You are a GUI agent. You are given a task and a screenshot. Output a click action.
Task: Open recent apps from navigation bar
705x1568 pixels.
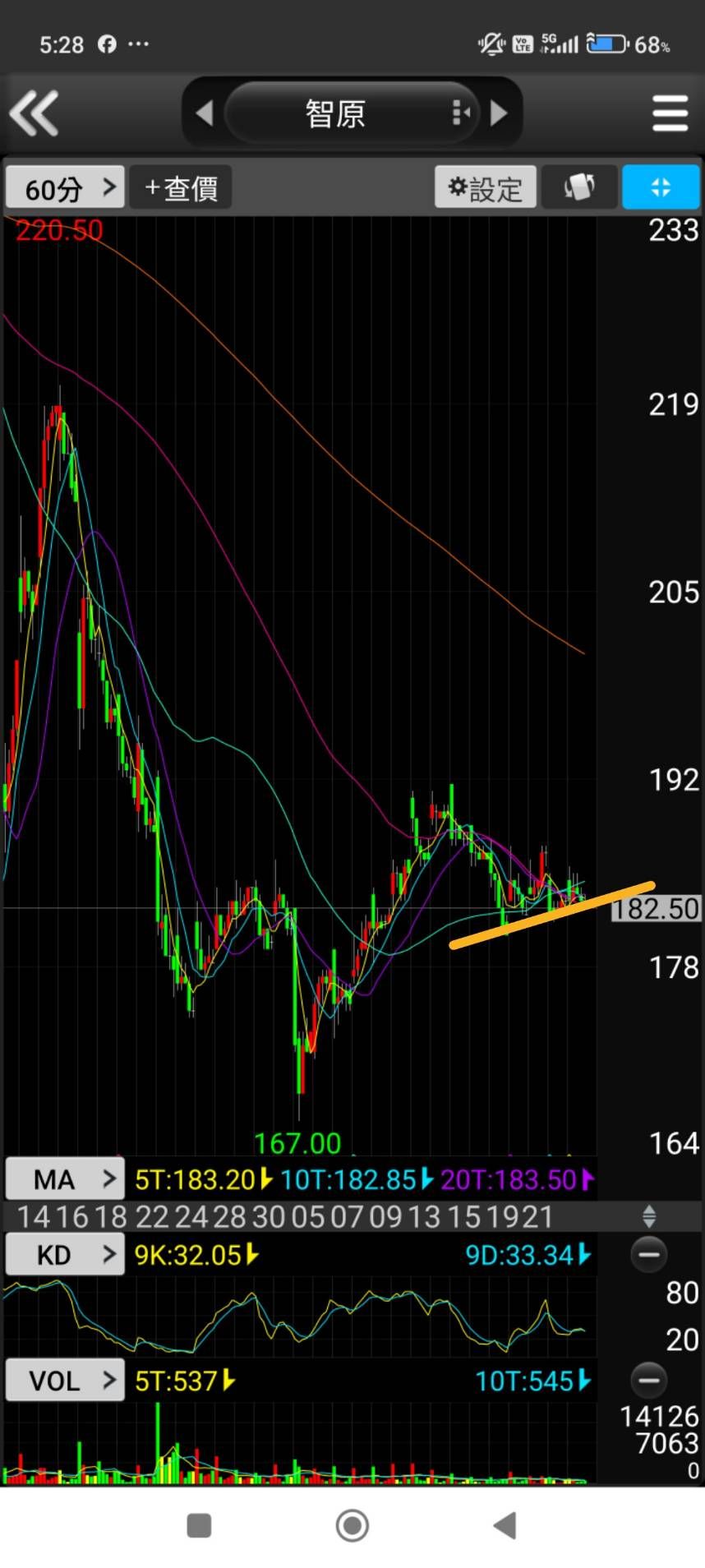(200, 1525)
